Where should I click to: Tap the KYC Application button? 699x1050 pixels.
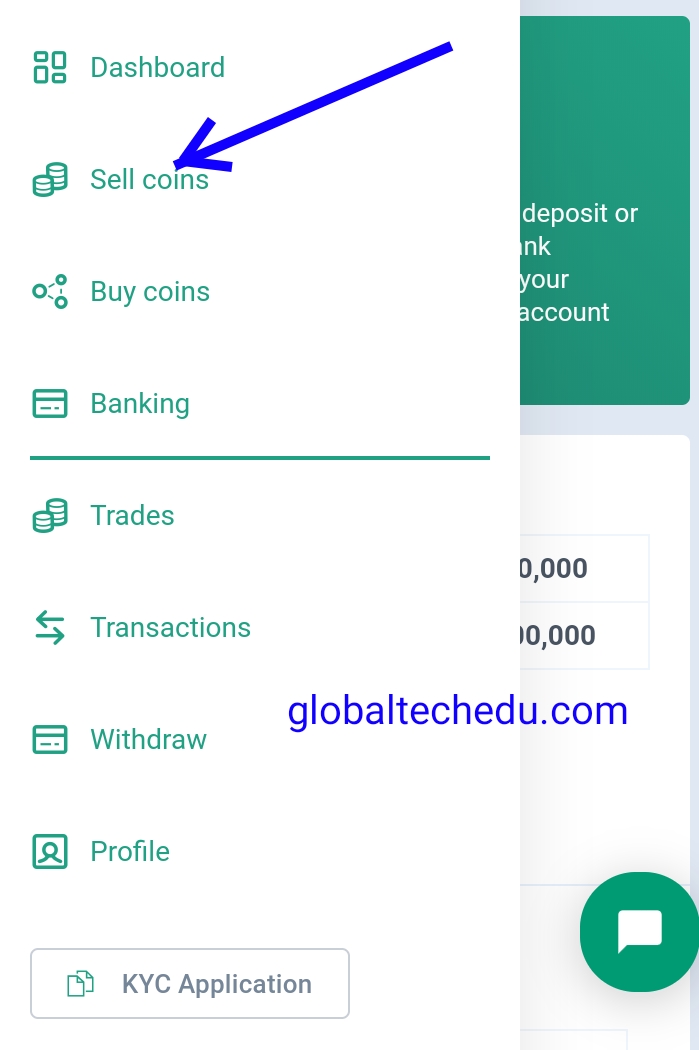pyautogui.click(x=190, y=984)
